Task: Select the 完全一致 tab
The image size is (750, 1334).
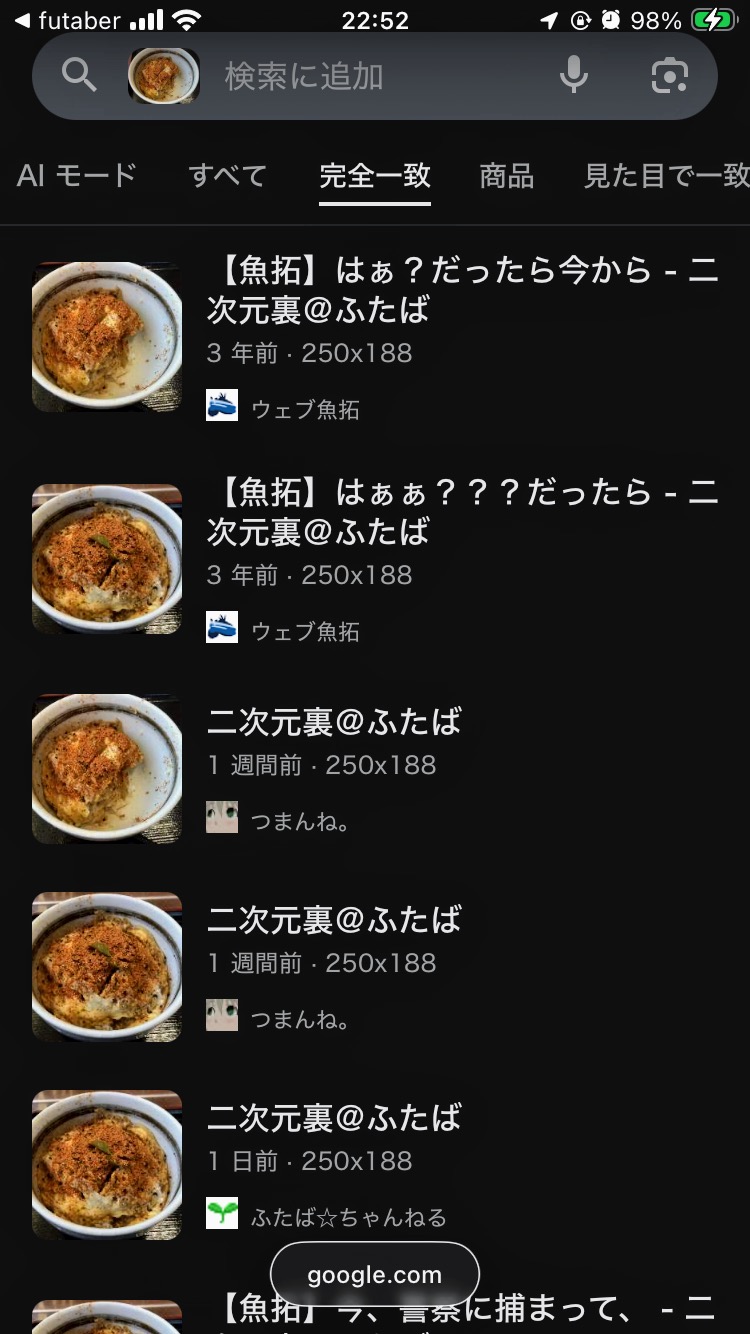Action: pyautogui.click(x=375, y=176)
